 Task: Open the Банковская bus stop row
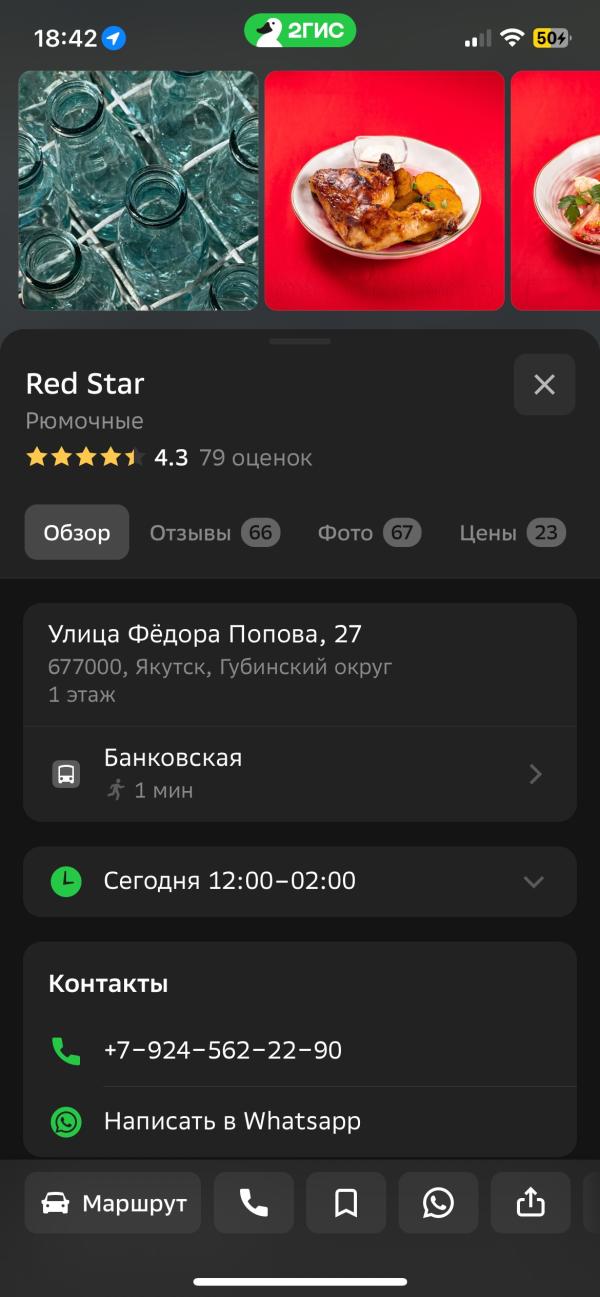pos(300,774)
